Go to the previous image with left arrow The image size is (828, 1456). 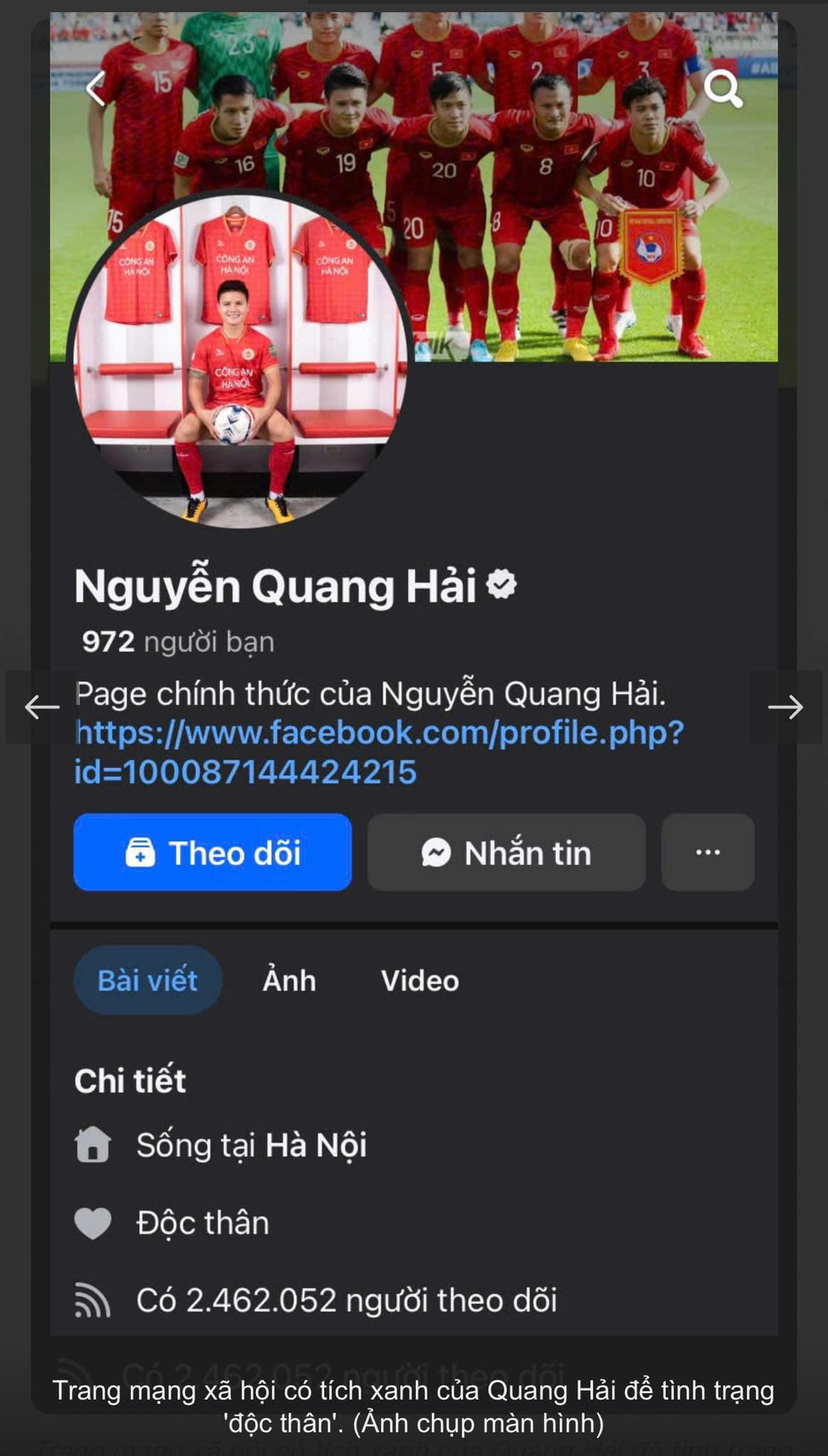pyautogui.click(x=42, y=707)
